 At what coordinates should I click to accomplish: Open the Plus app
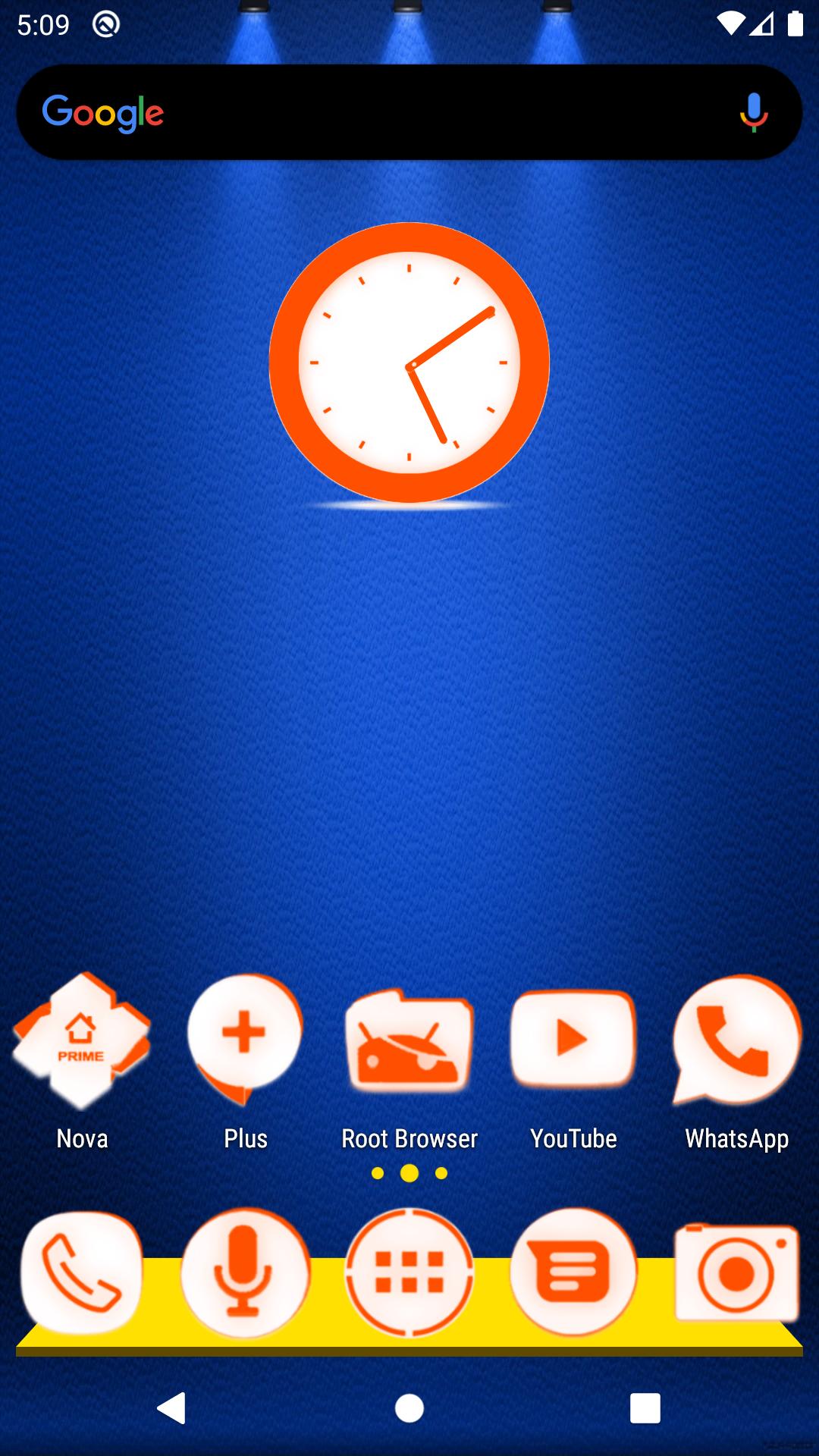pyautogui.click(x=246, y=1062)
